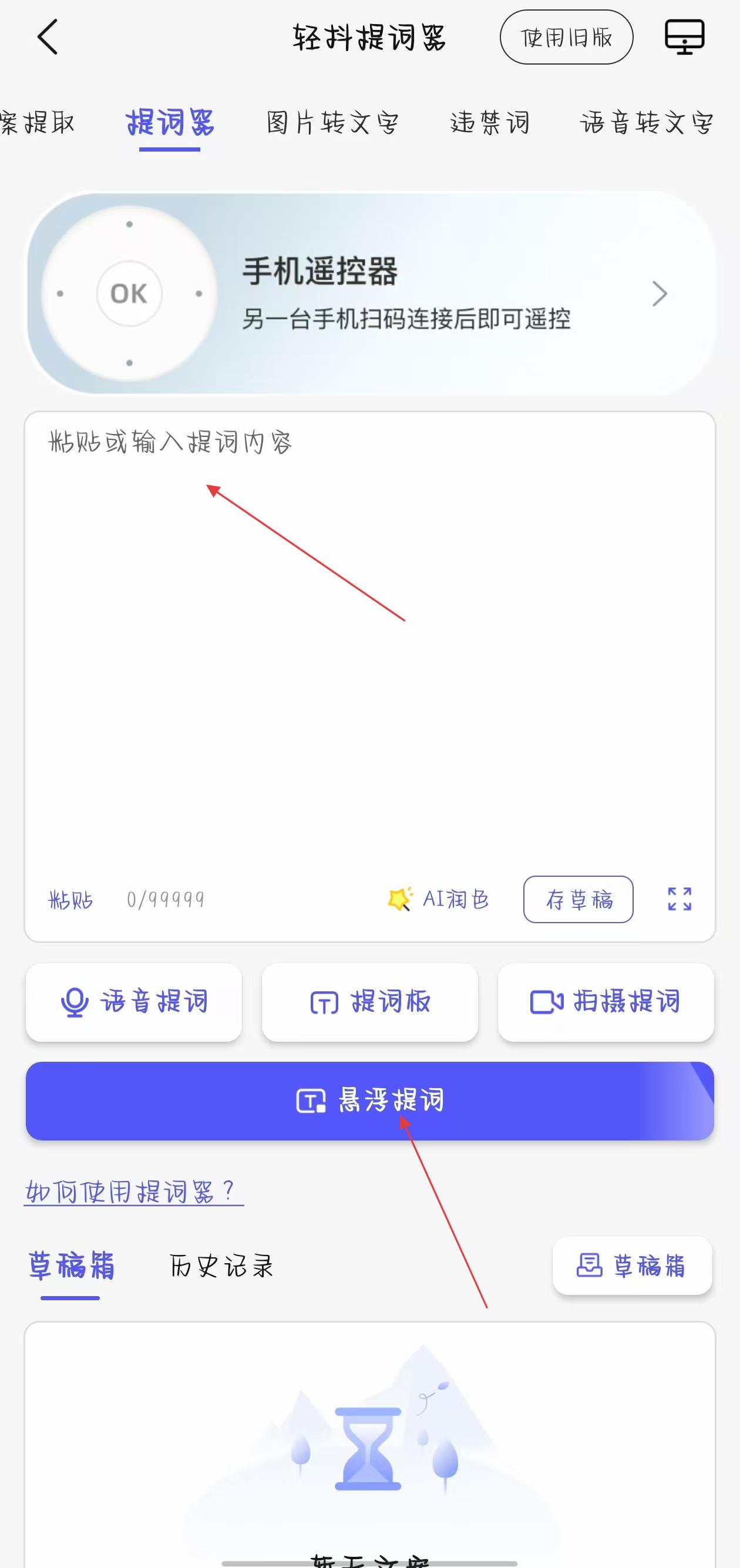Launch 拍摄提词 recording mode
The width and height of the screenshot is (740, 1568).
coord(606,1002)
